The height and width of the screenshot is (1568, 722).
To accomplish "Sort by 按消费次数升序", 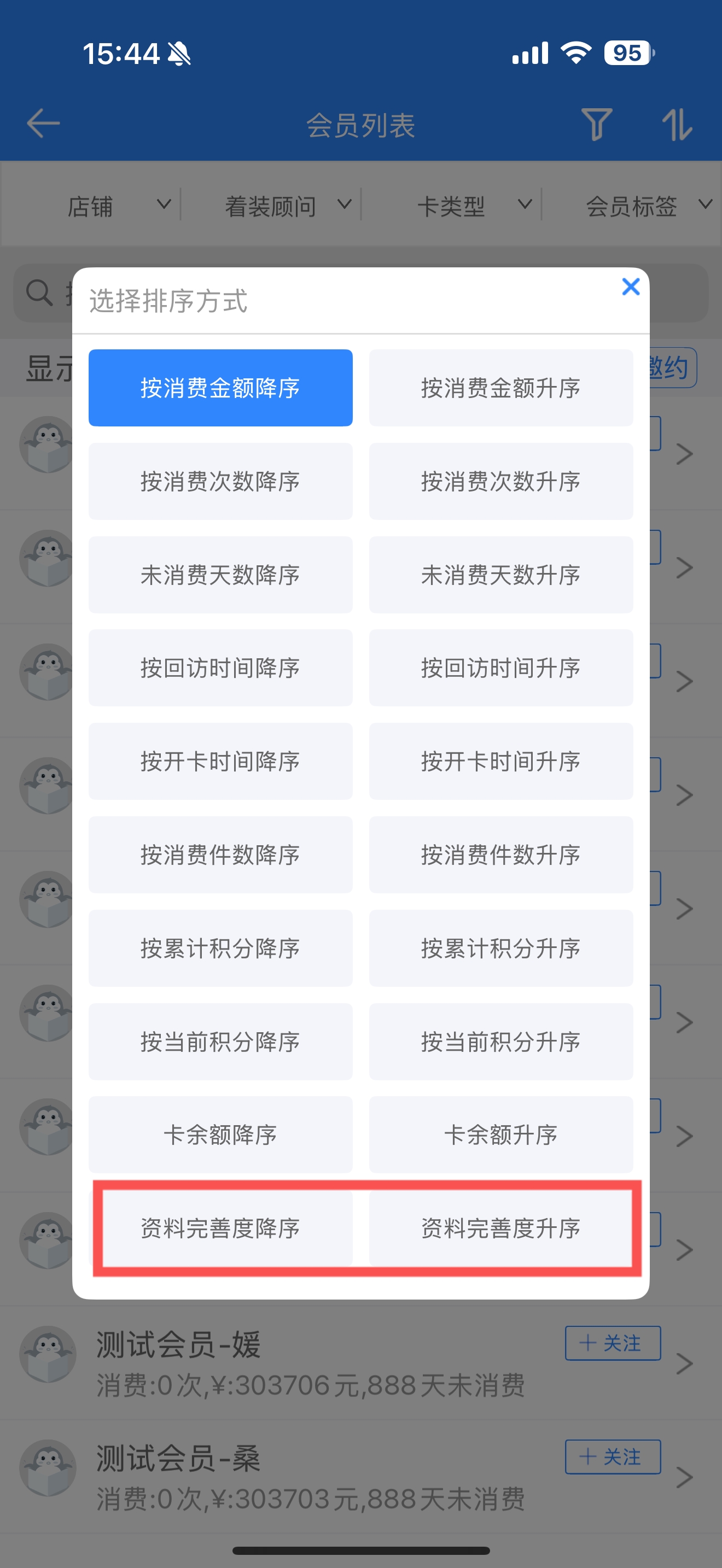I will pos(501,482).
